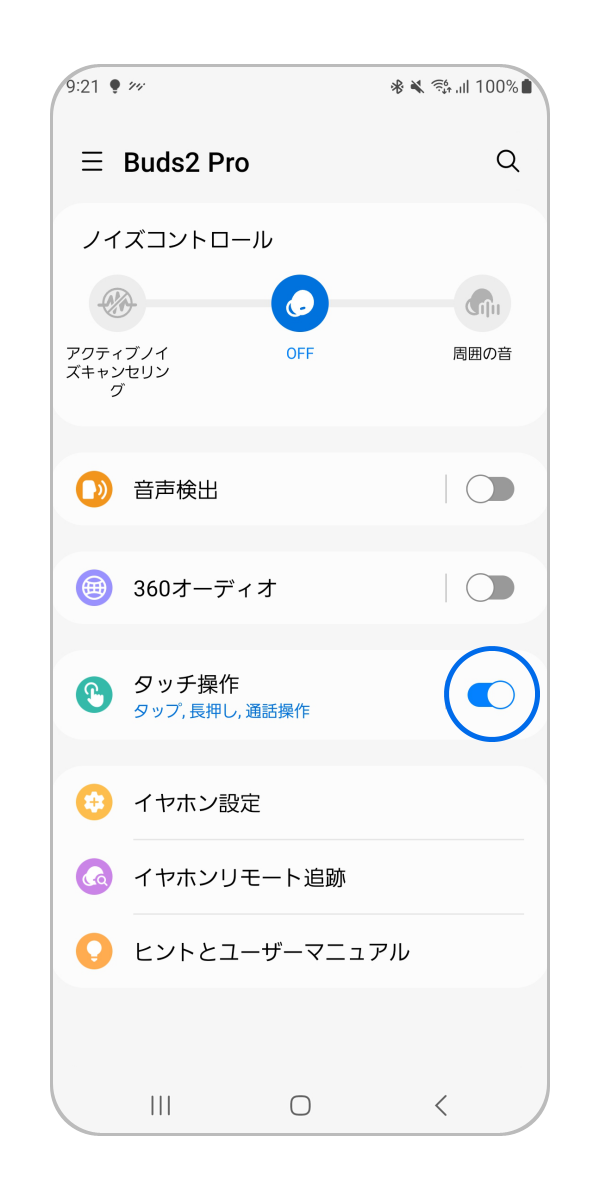Open the recent apps view
Image resolution: width=600 pixels, height=1200 pixels.
click(x=160, y=1105)
